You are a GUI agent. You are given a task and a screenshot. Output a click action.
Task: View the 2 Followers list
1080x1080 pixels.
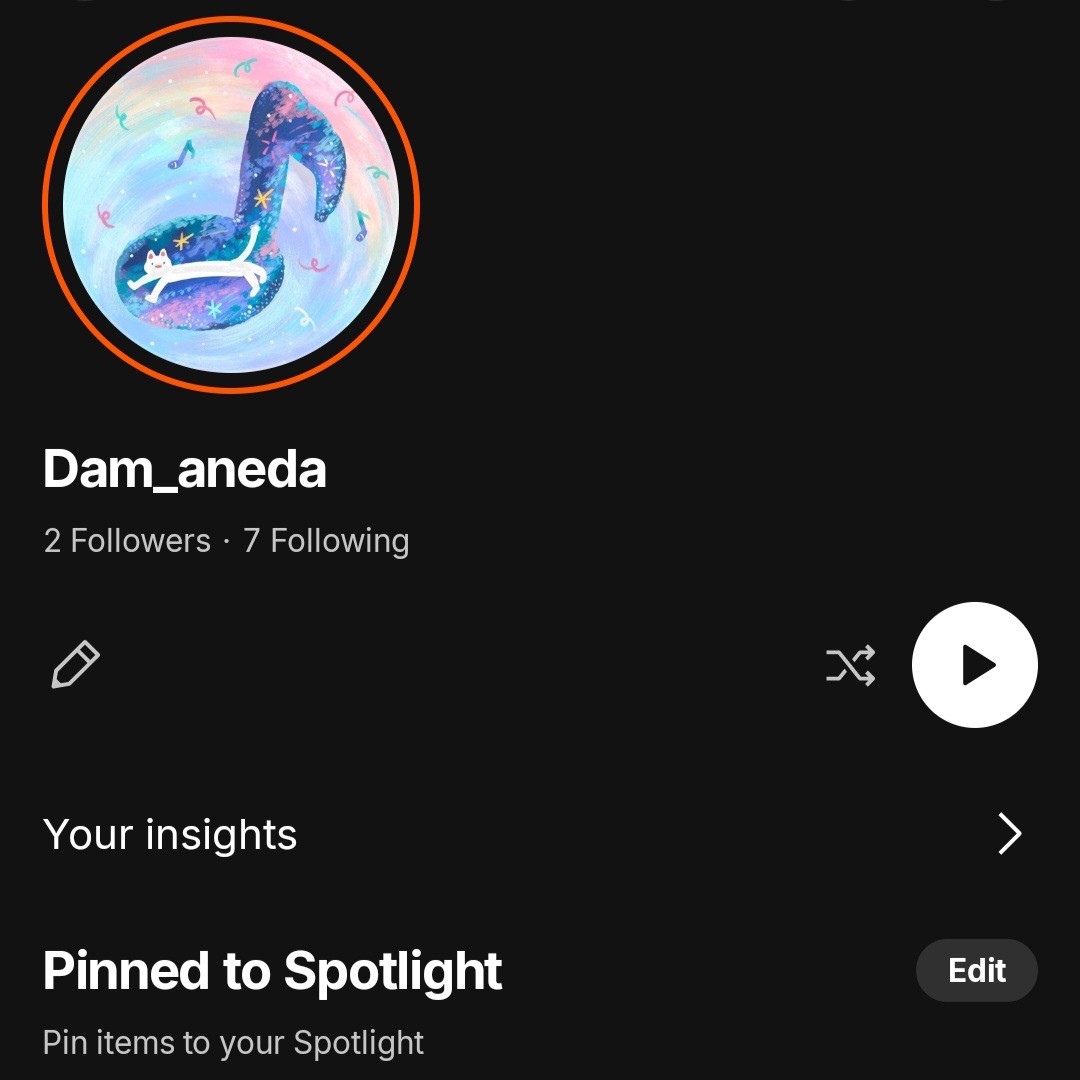128,541
